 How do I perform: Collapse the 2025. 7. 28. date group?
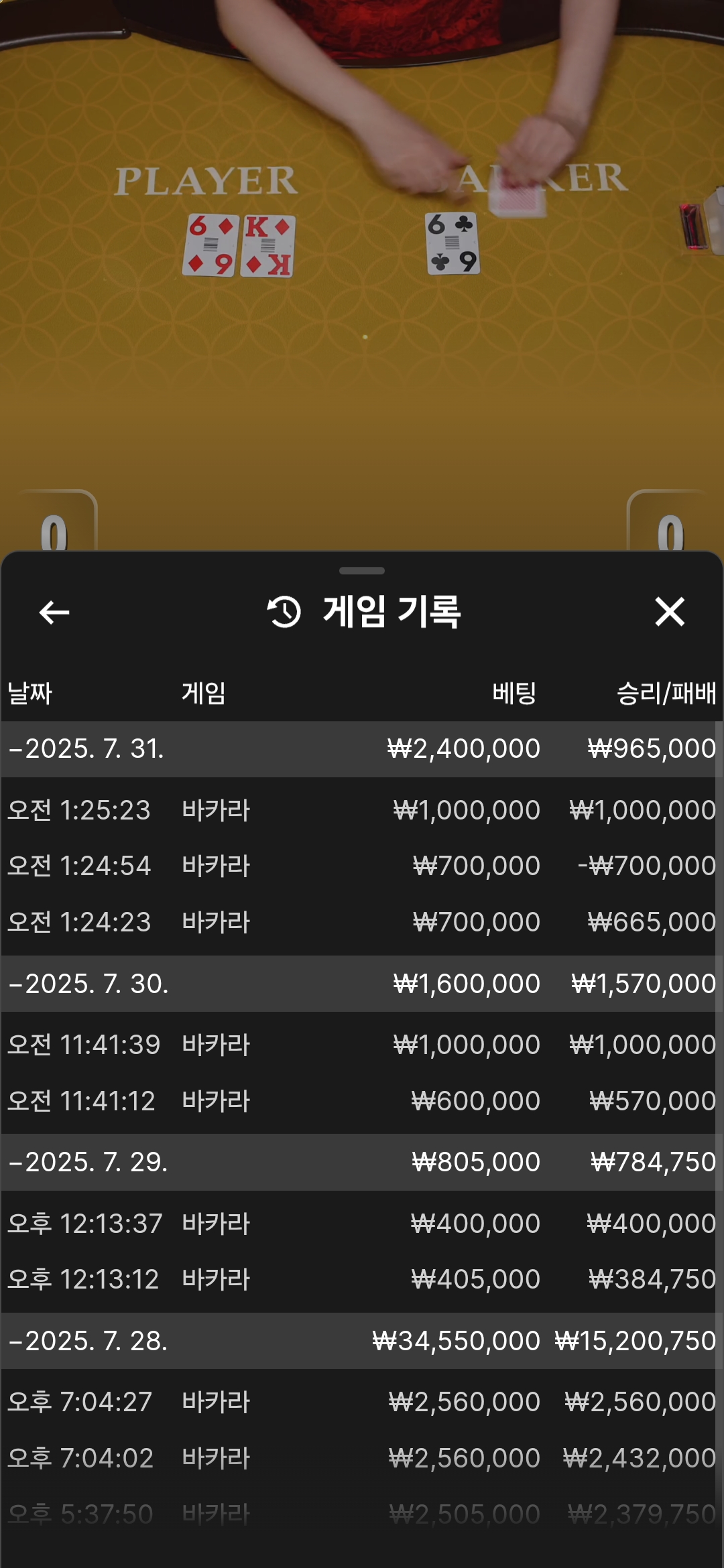[362, 1341]
